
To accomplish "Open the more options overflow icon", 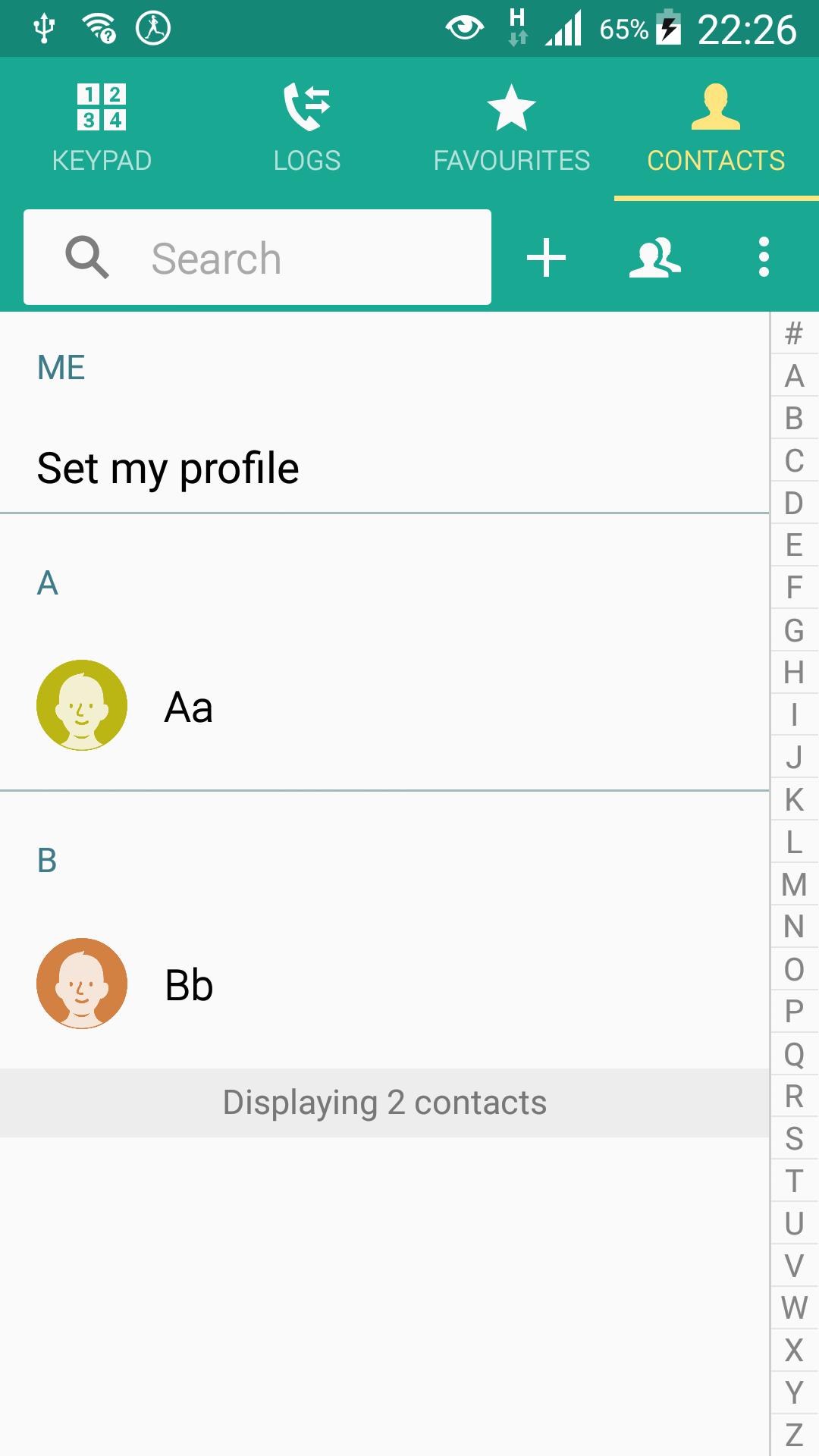I will [x=763, y=258].
